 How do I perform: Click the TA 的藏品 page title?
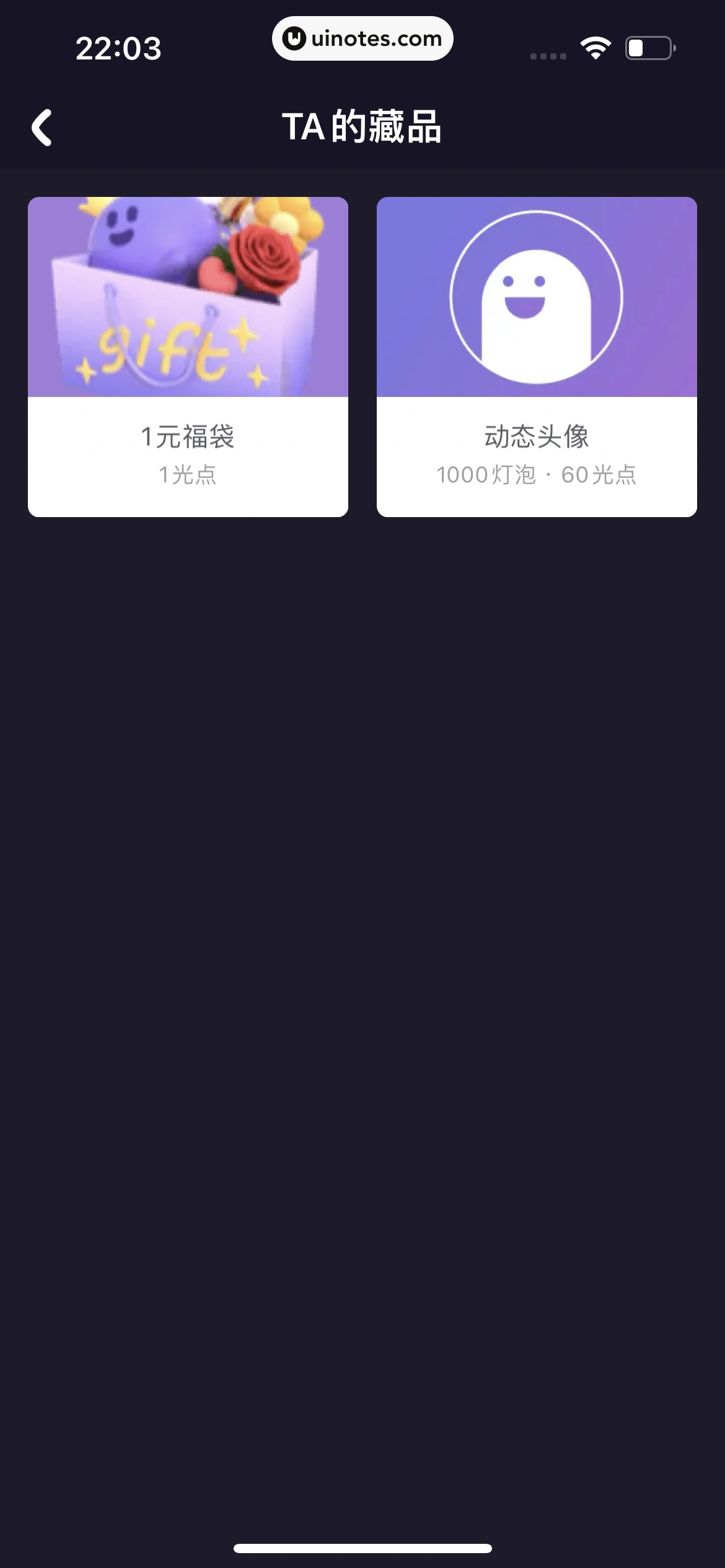click(x=362, y=125)
